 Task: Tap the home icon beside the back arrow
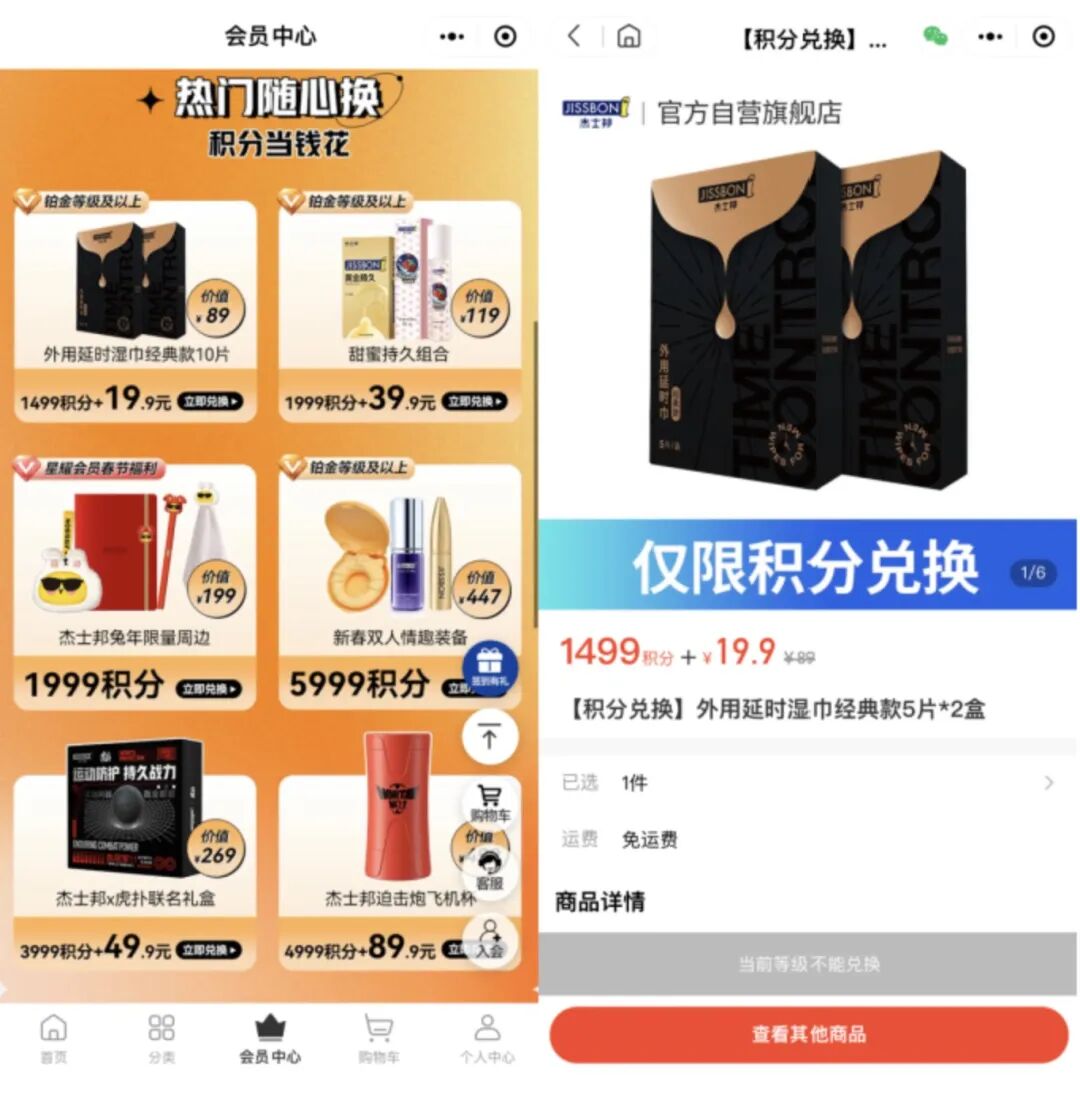[629, 37]
